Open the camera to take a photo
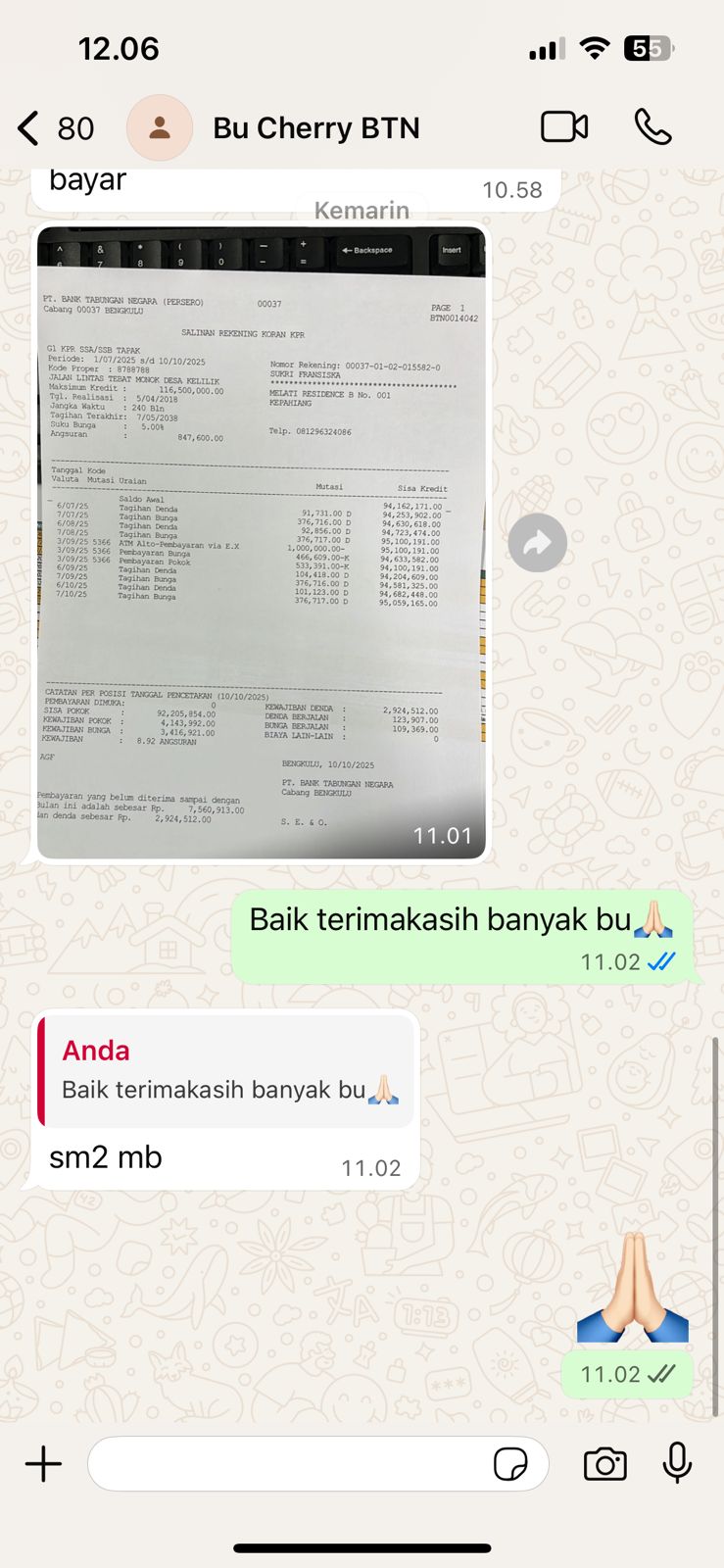This screenshot has width=724, height=1568. (604, 1464)
